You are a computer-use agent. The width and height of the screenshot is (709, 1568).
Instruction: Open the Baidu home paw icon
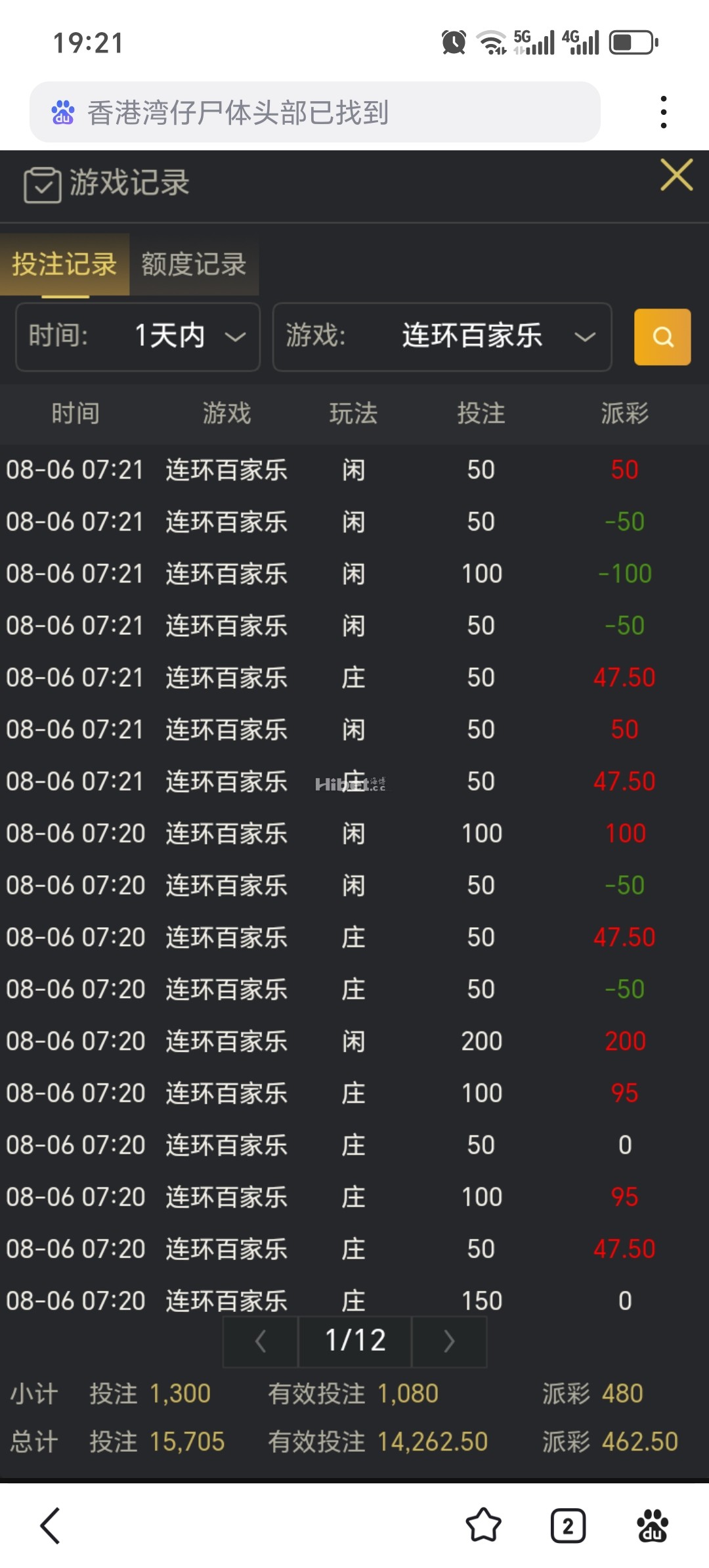click(x=653, y=1525)
